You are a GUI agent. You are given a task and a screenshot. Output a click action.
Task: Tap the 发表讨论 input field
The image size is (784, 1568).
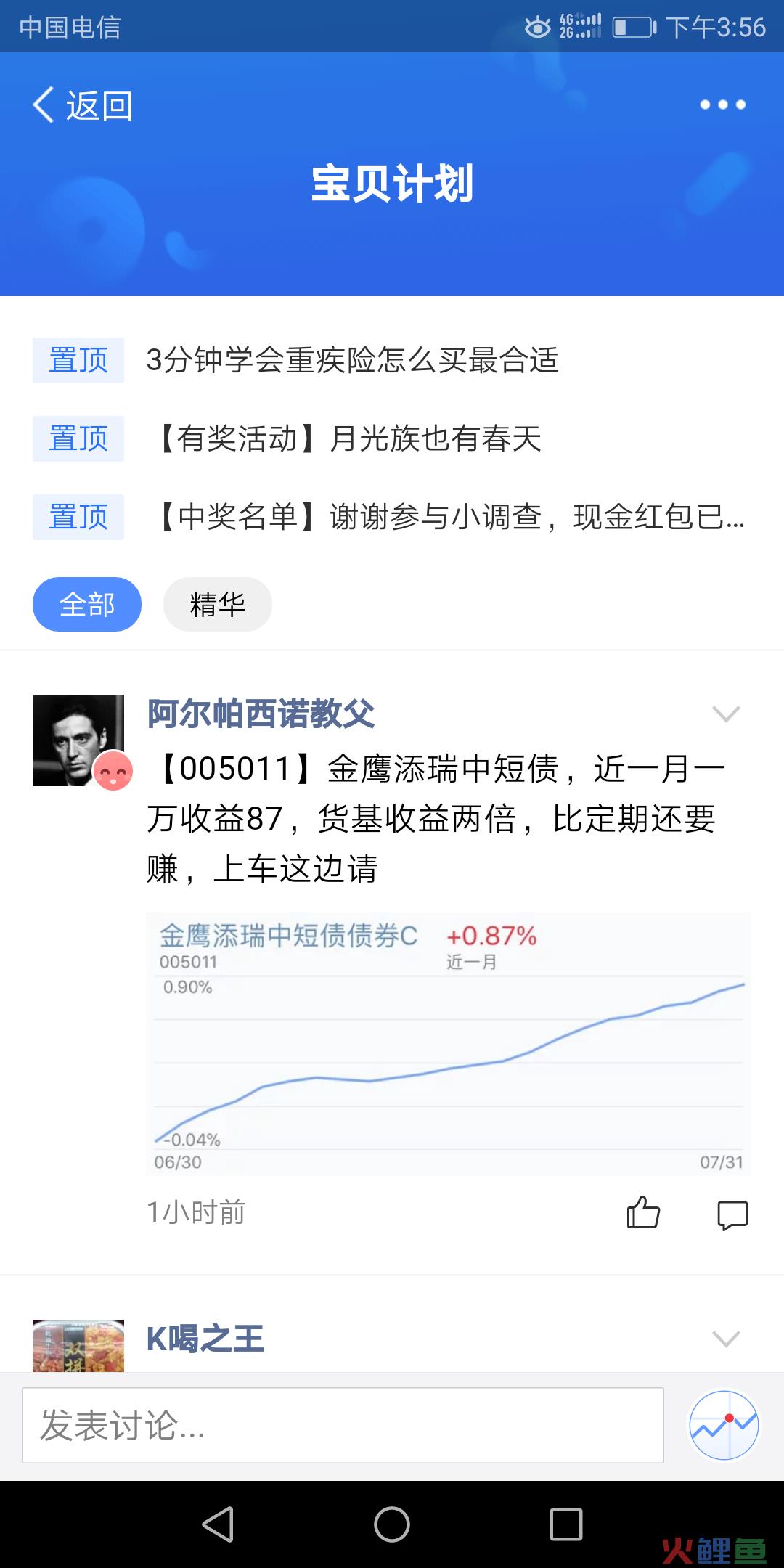tap(343, 1425)
